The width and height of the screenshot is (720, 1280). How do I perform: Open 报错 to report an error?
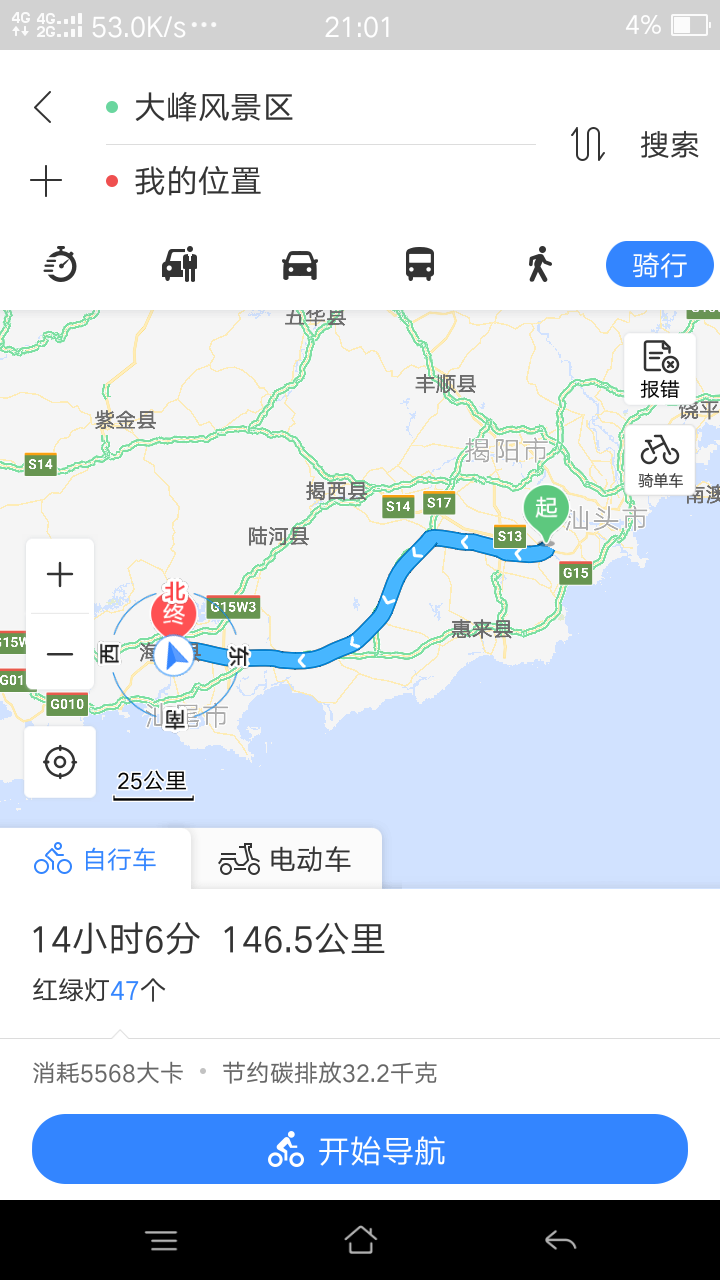[x=660, y=369]
